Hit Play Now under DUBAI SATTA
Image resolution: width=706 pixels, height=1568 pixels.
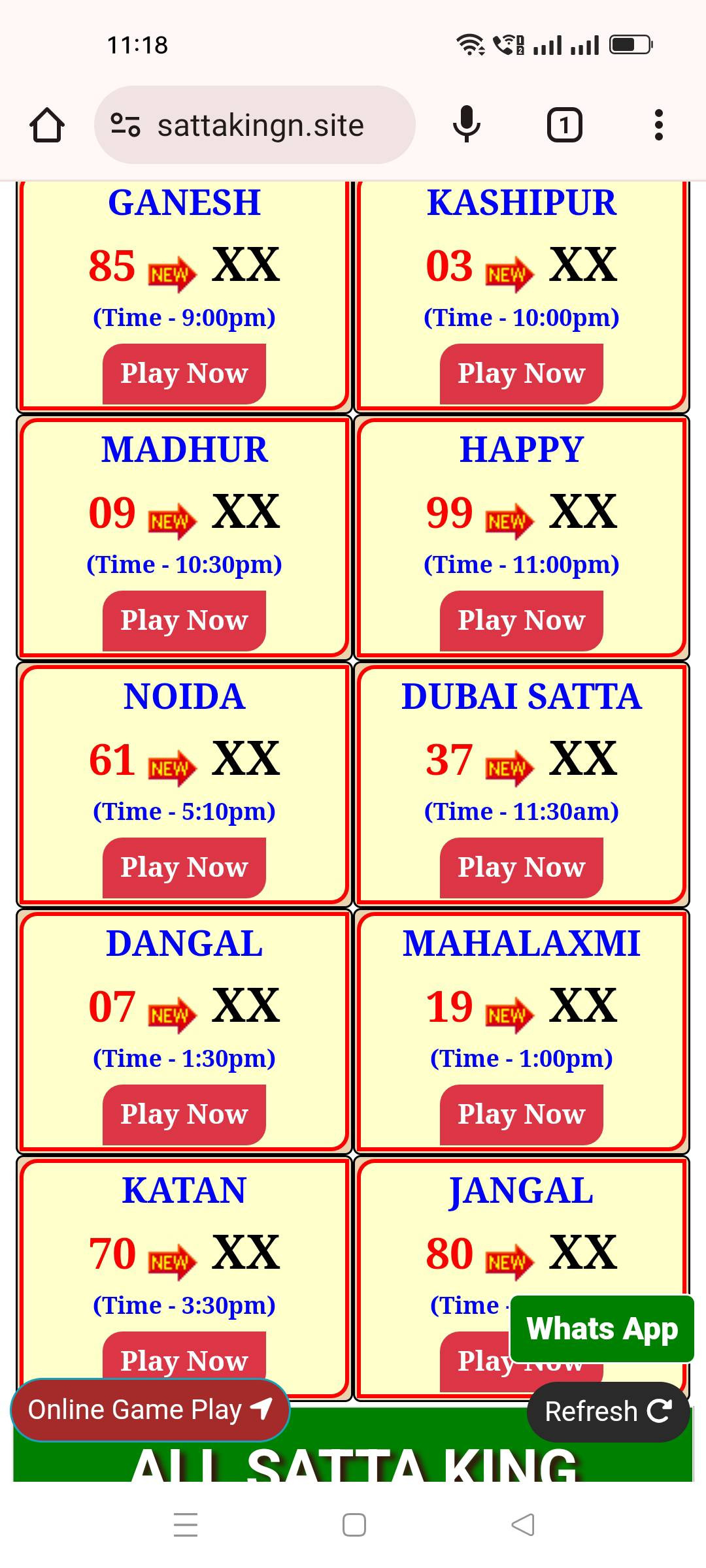coord(521,868)
